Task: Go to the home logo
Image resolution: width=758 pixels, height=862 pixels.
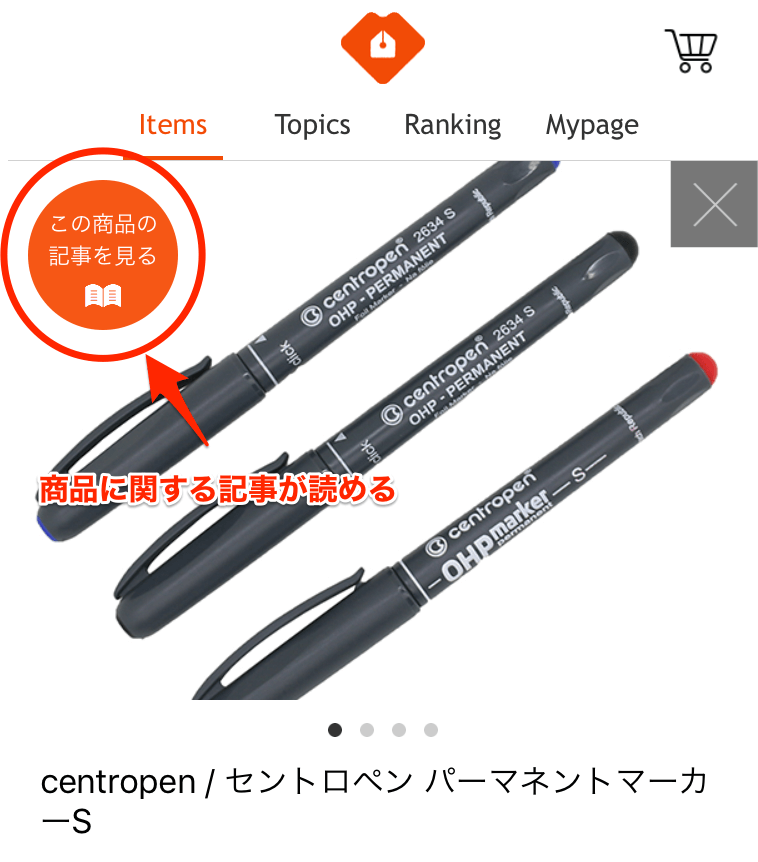Action: (x=383, y=45)
